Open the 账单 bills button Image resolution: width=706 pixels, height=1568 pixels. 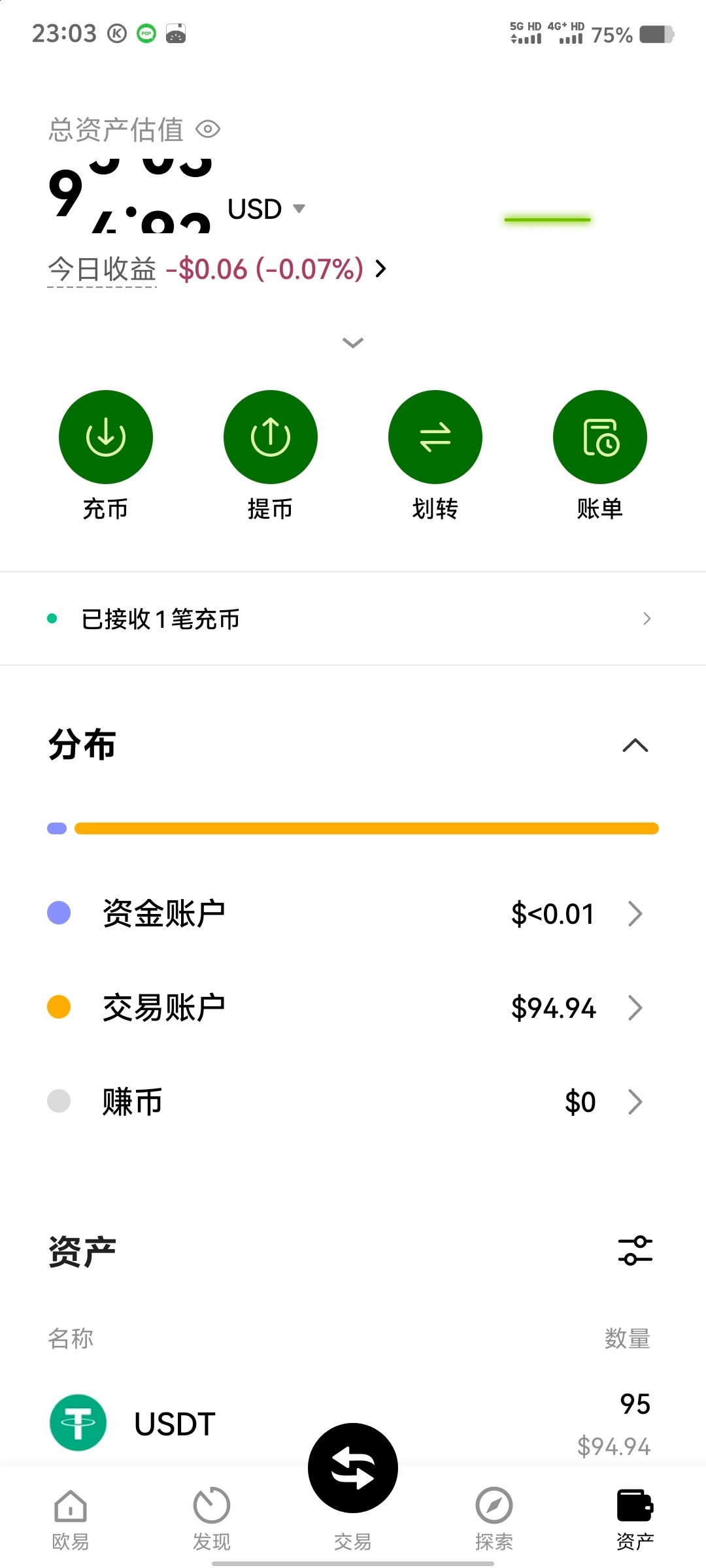pyautogui.click(x=600, y=455)
